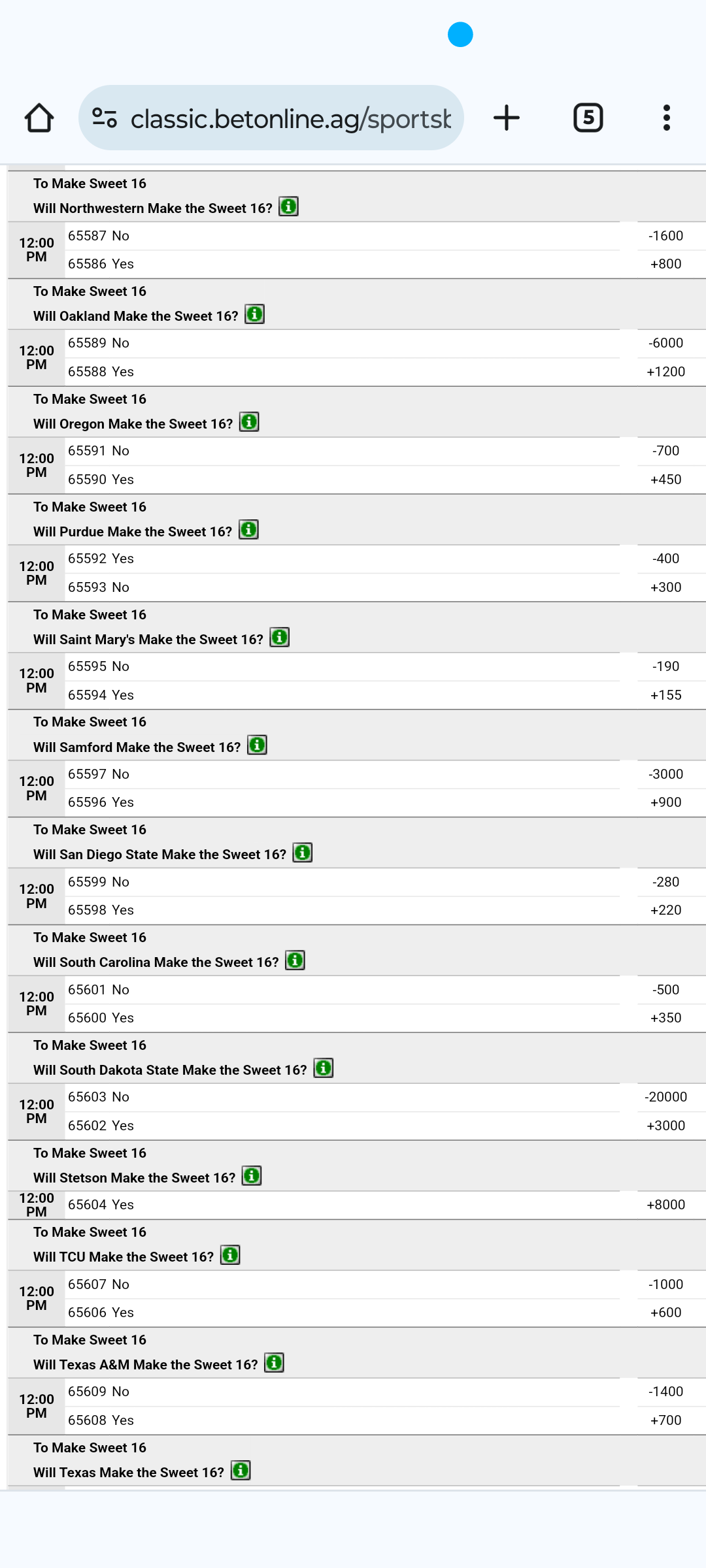Image resolution: width=706 pixels, height=1568 pixels.
Task: Select Texas A&M Yes odds +700
Action: click(665, 1420)
